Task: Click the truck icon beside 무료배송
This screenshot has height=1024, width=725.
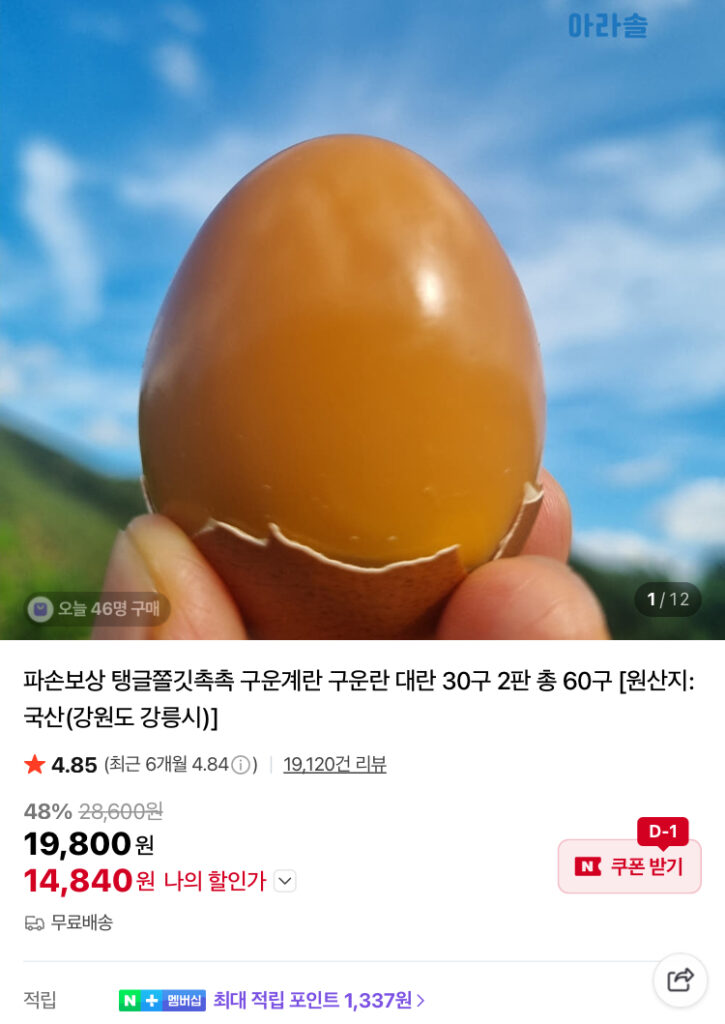Action: pos(31,924)
